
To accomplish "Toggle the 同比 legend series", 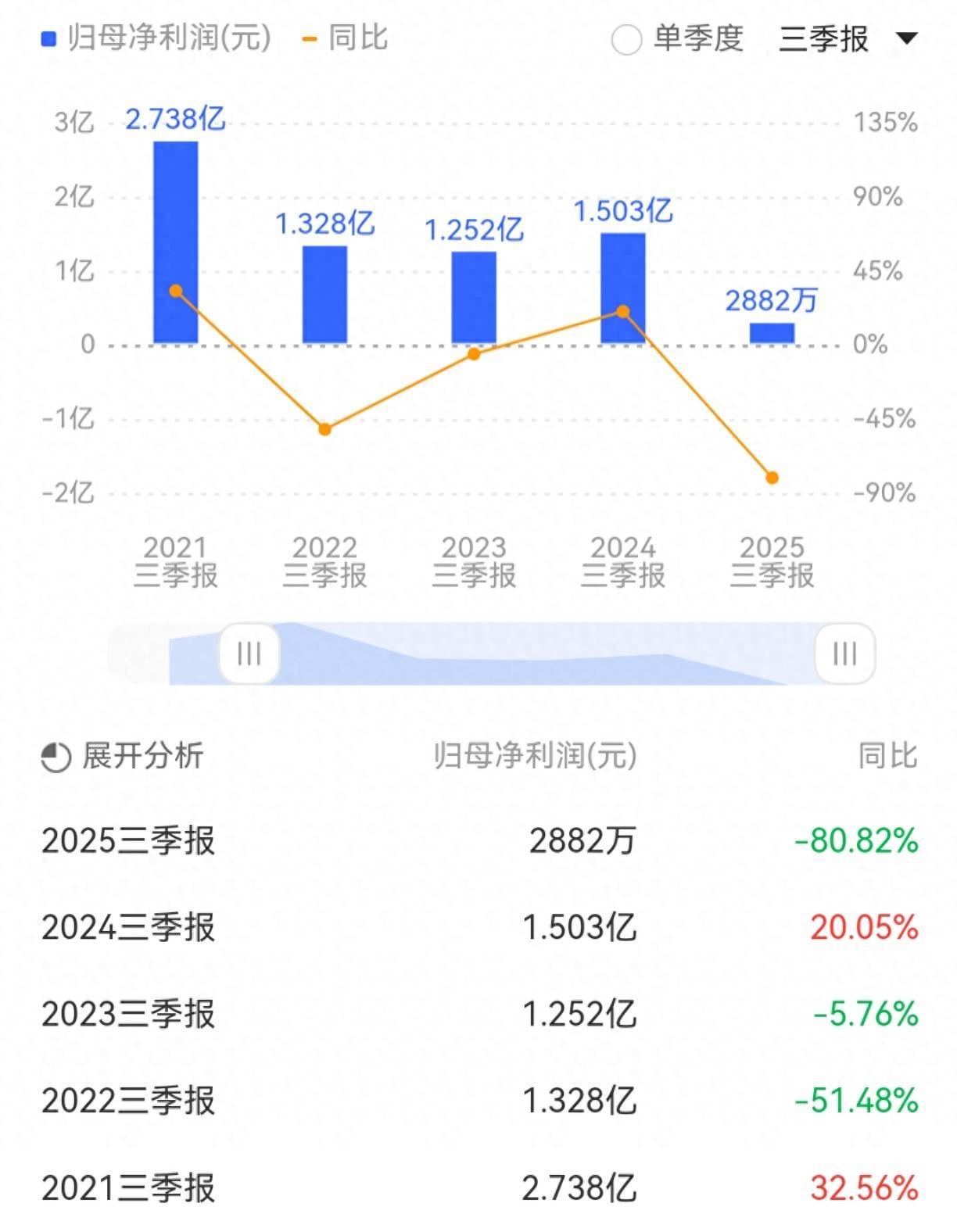I will point(345,38).
